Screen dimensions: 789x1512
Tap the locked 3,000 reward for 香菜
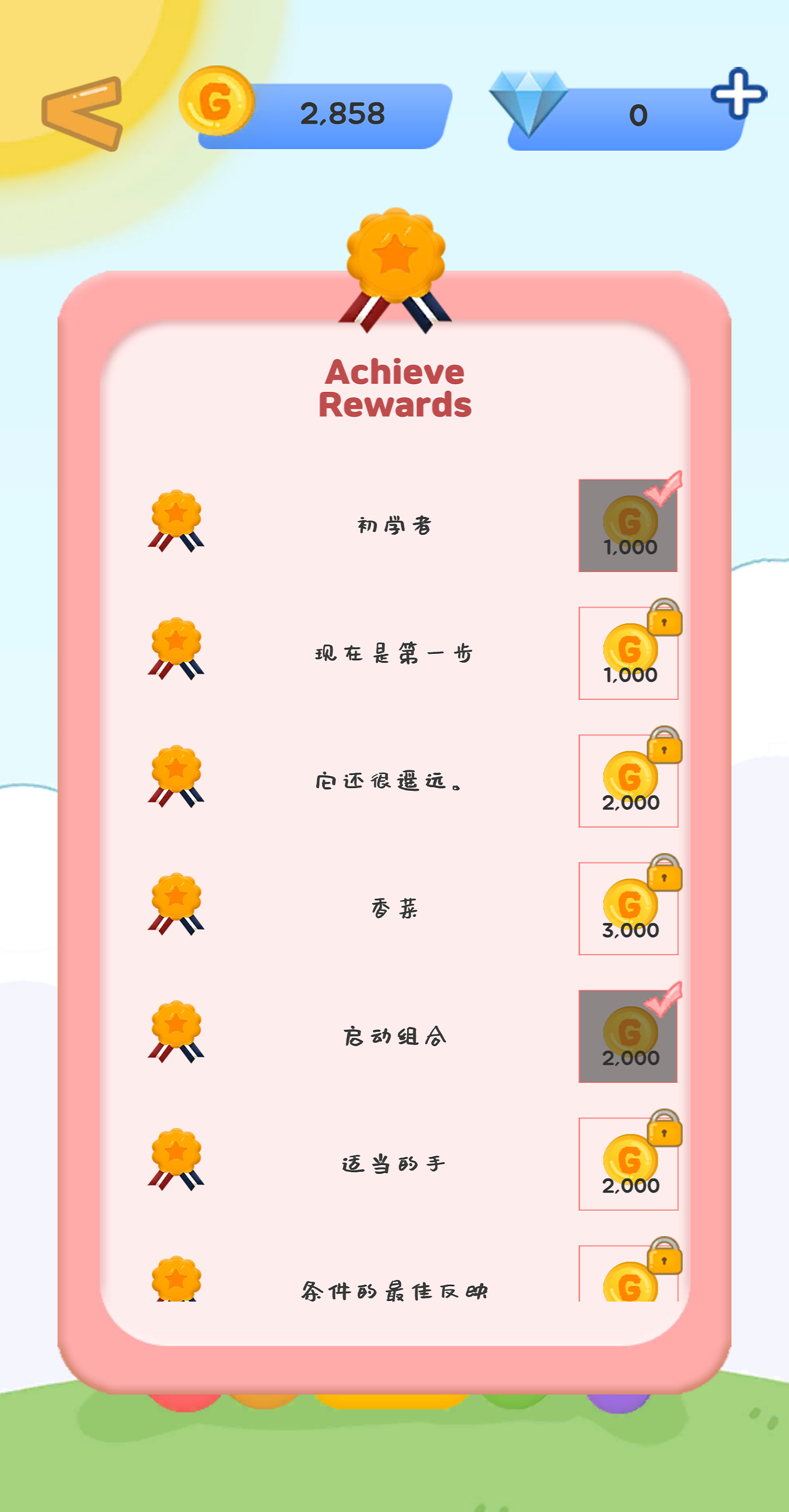click(627, 909)
